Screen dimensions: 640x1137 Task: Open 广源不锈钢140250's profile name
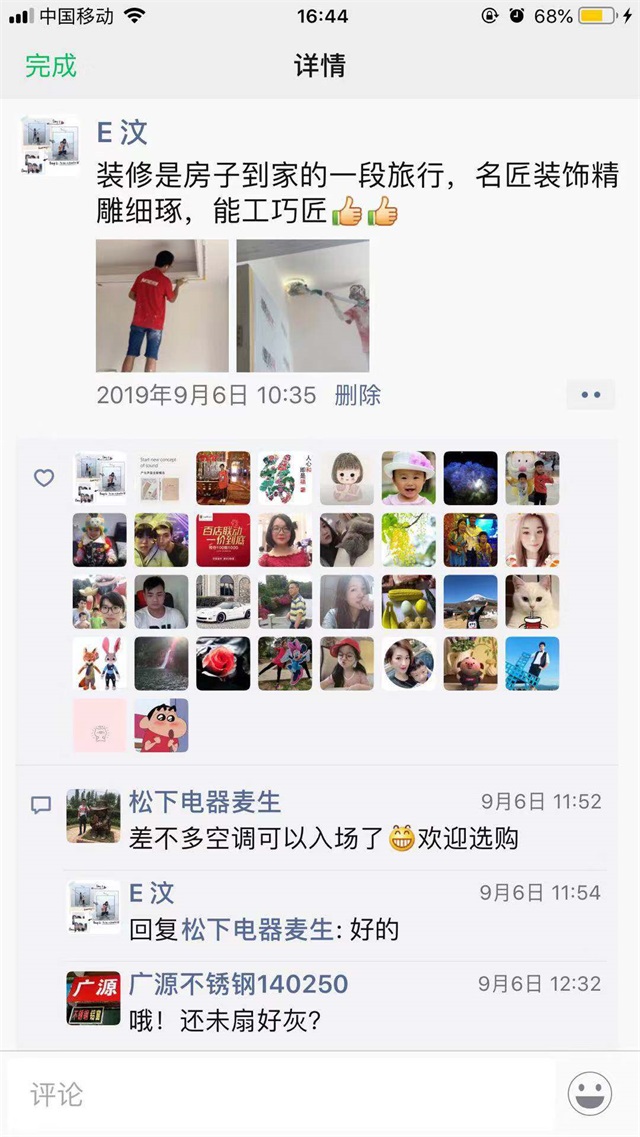pyautogui.click(x=238, y=984)
